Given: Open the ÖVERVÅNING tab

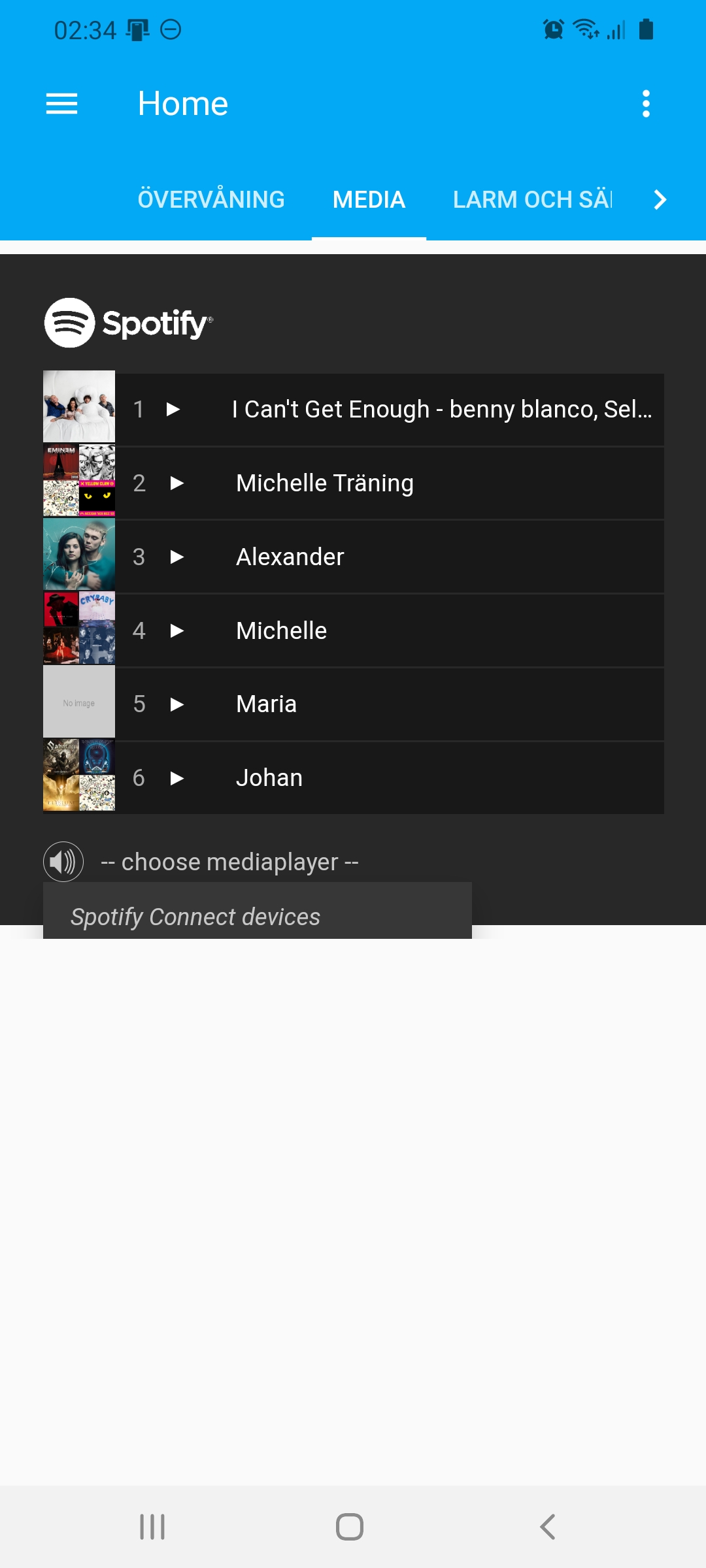Looking at the screenshot, I should point(210,199).
